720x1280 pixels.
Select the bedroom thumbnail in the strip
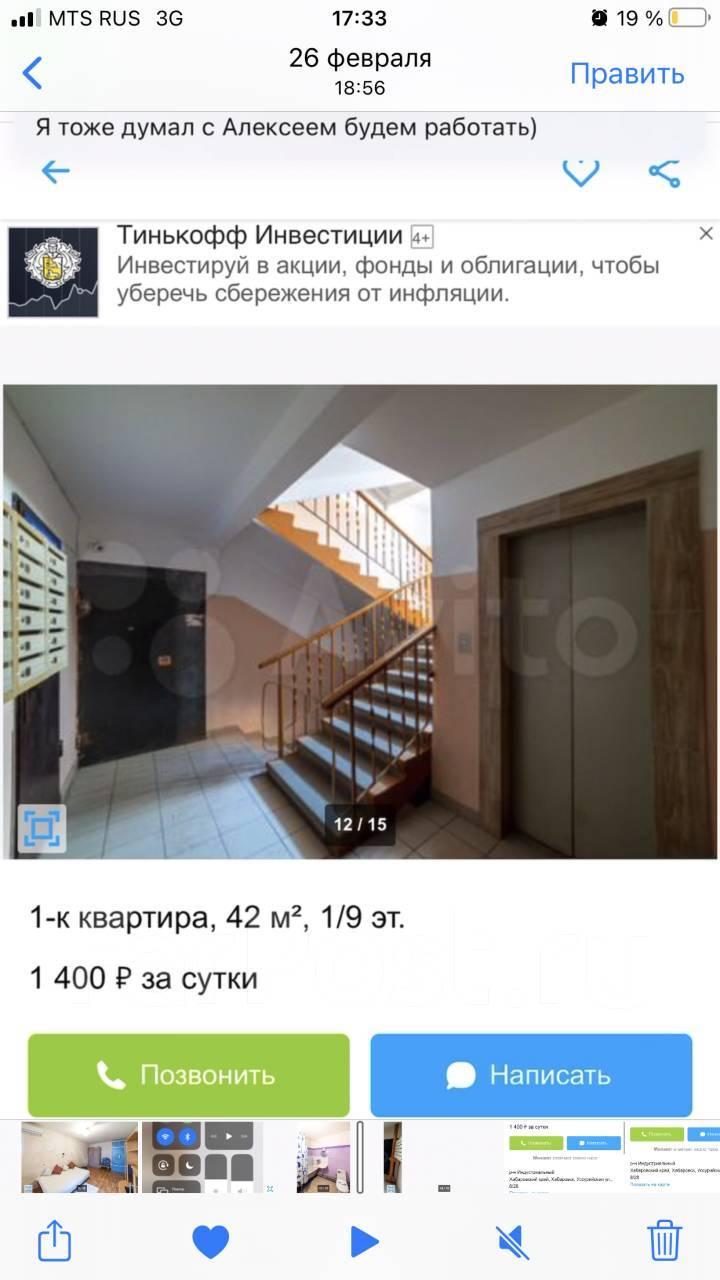click(x=80, y=1157)
